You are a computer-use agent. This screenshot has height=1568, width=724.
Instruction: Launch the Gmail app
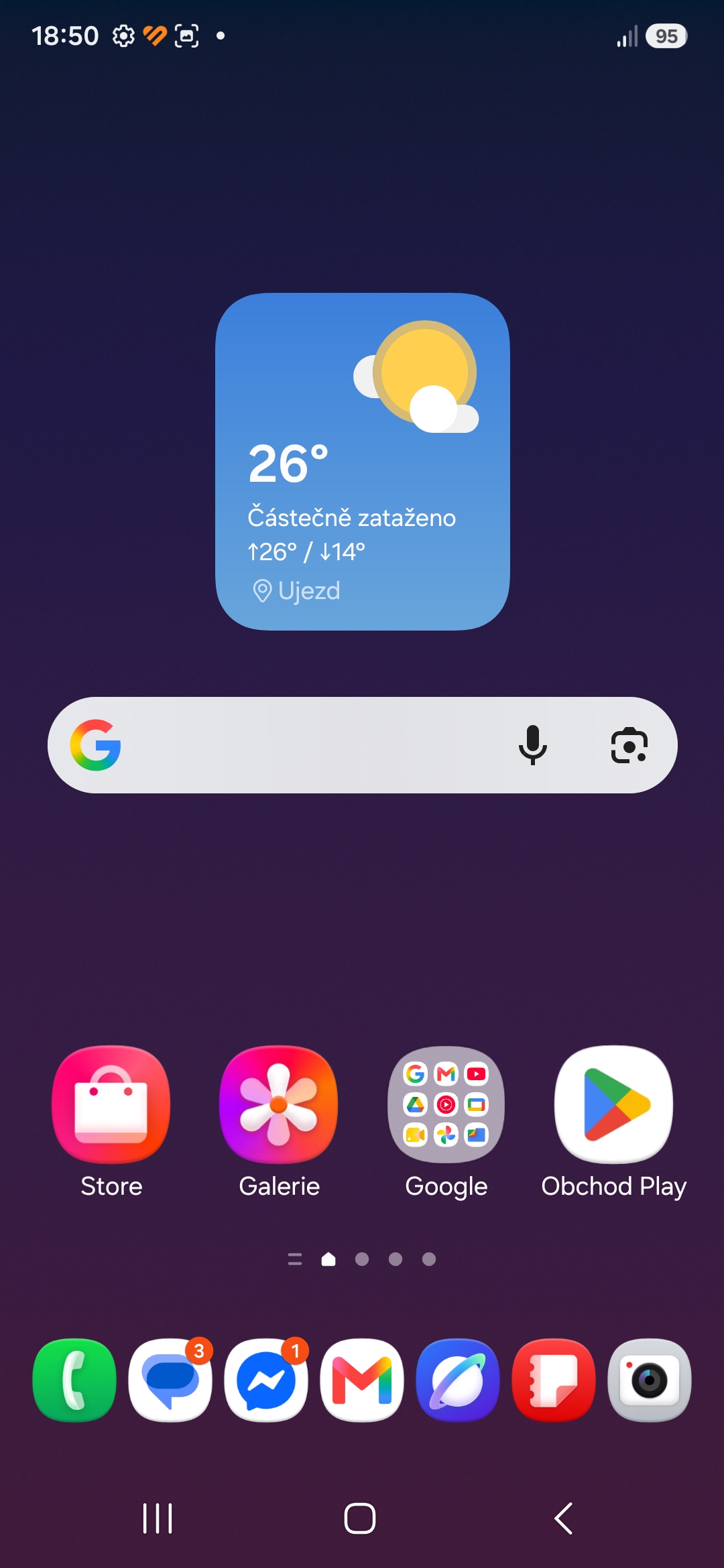click(x=362, y=1380)
